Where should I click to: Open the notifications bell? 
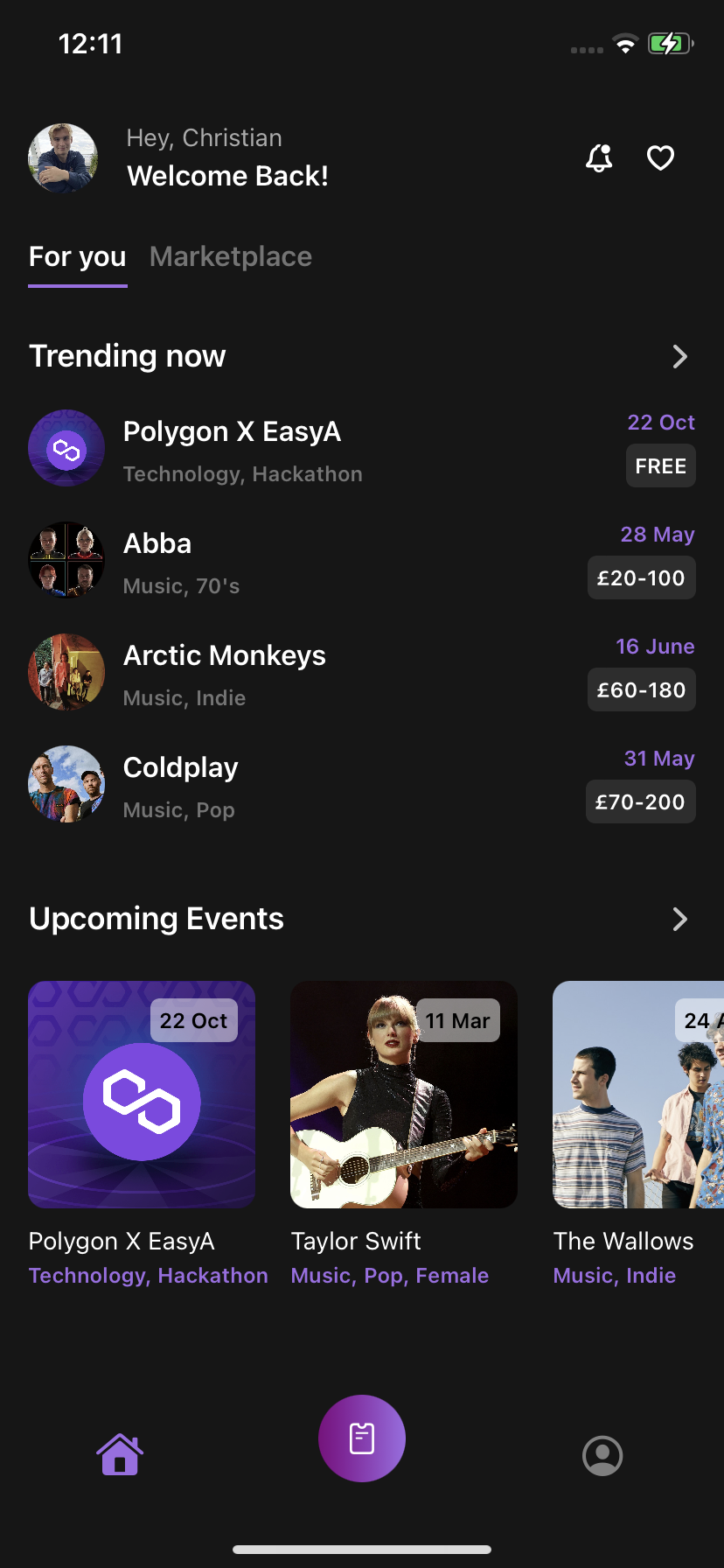[x=599, y=158]
